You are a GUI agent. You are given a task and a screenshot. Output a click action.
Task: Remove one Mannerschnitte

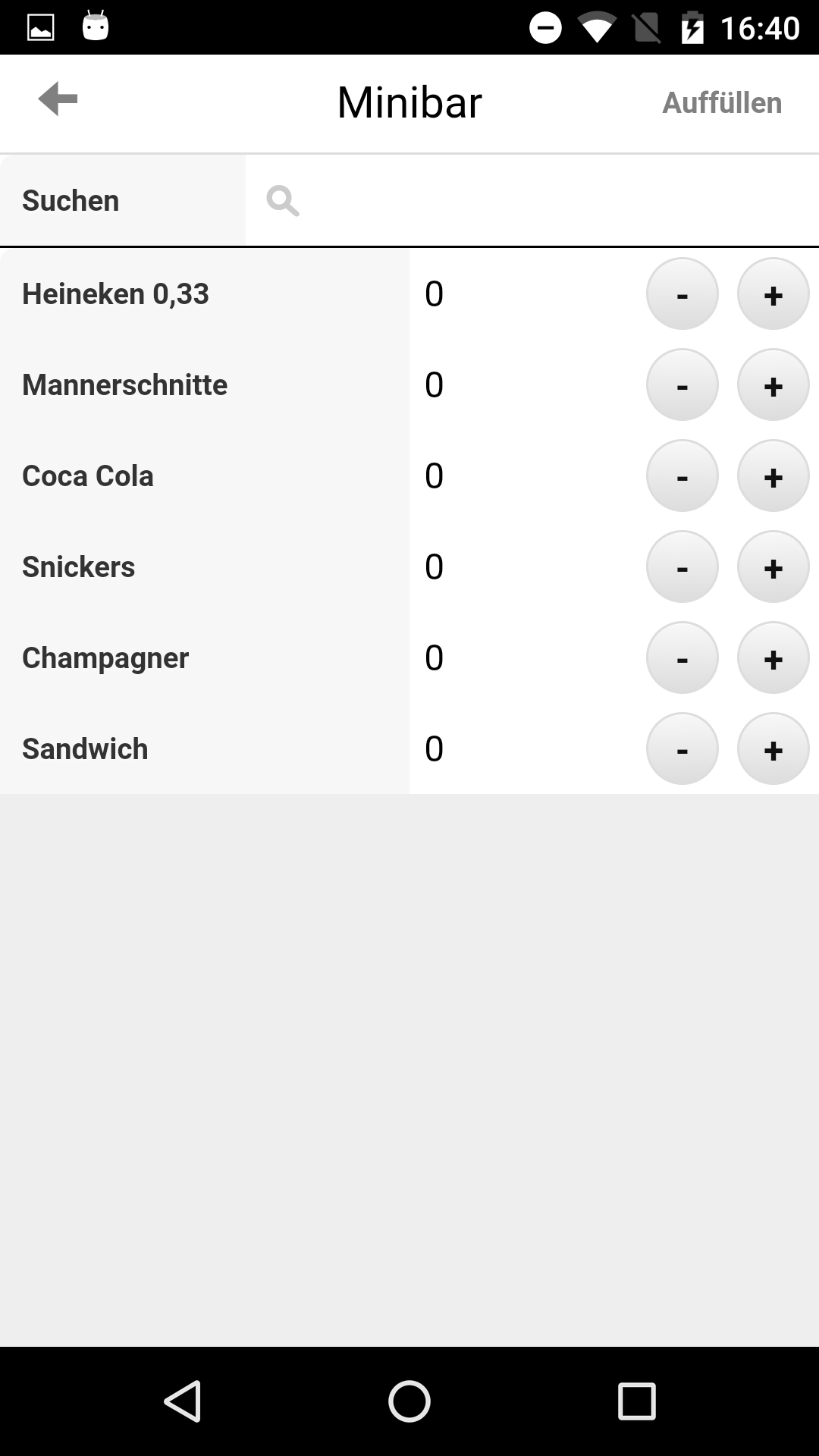682,385
